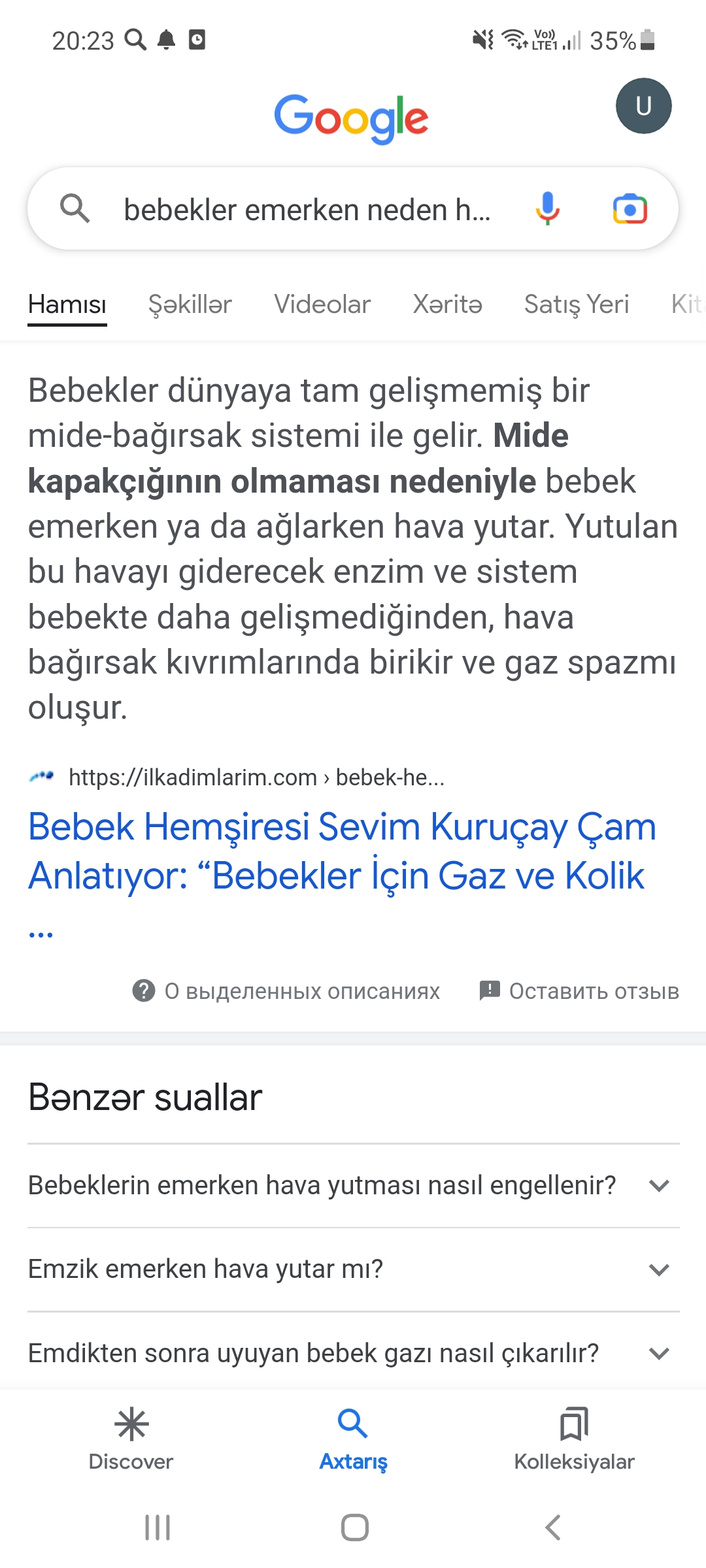Open recent apps from the navigation bar
Screen dimensions: 706x1568
point(158,1527)
